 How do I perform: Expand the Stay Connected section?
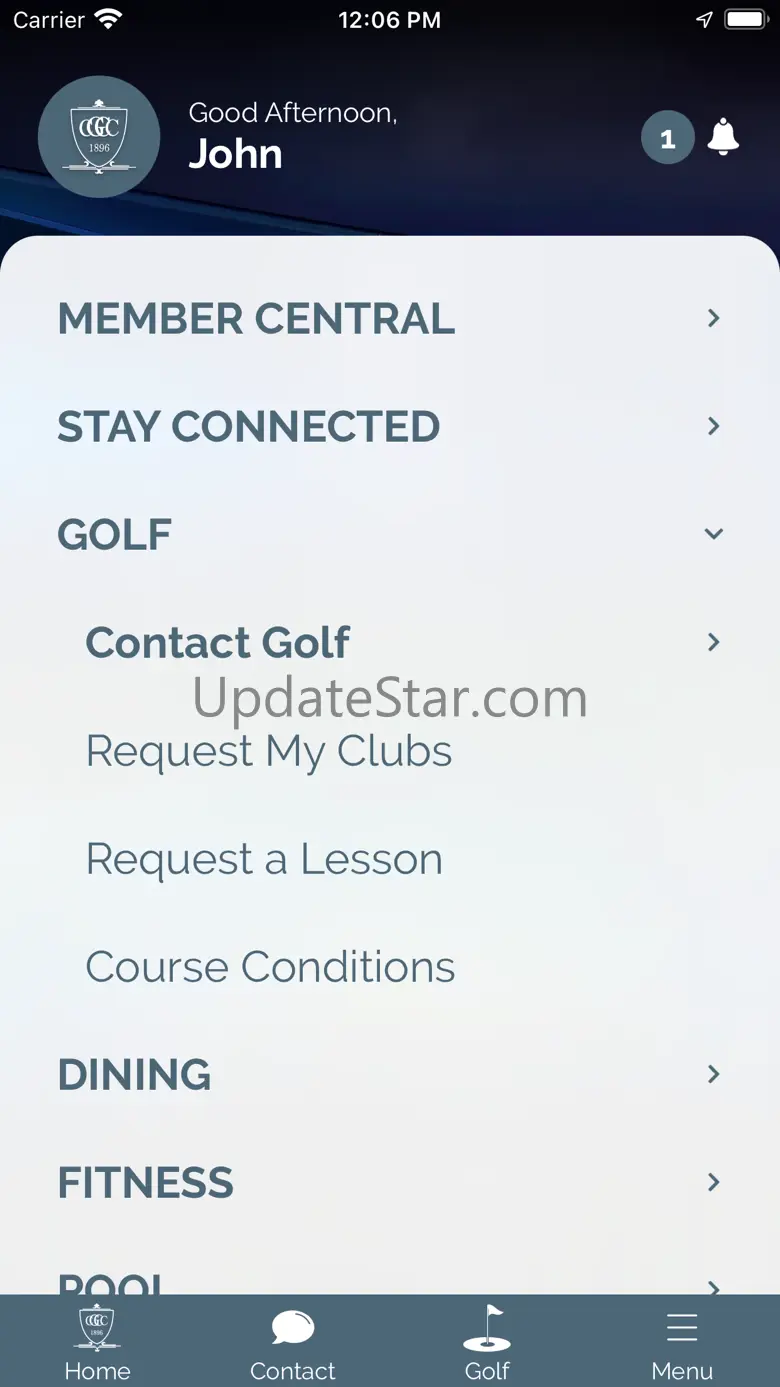(x=388, y=427)
